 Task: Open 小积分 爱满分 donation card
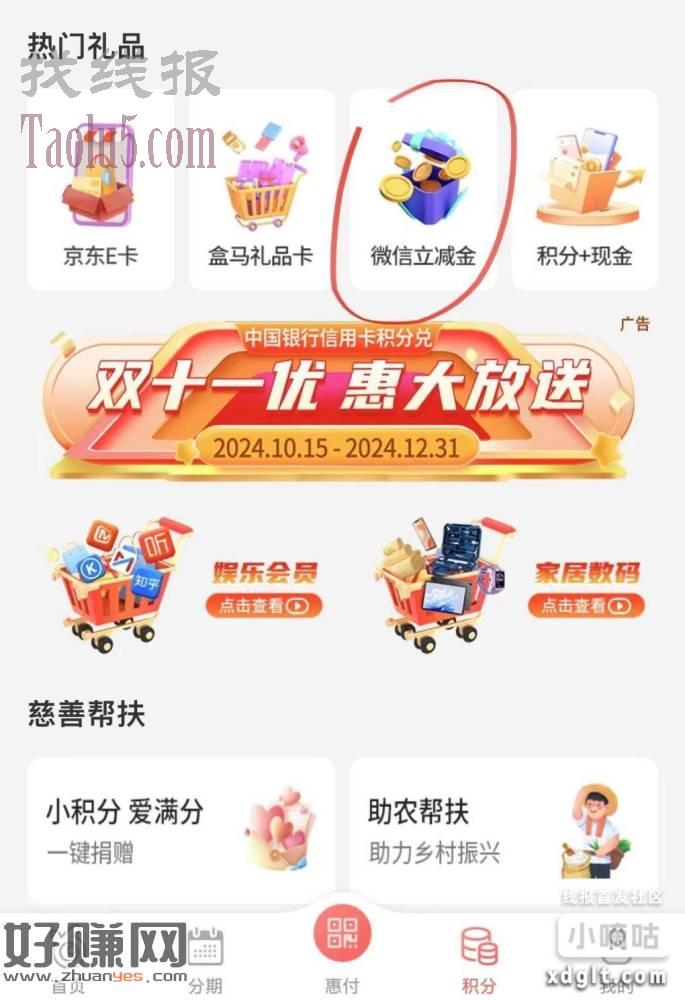tap(181, 830)
